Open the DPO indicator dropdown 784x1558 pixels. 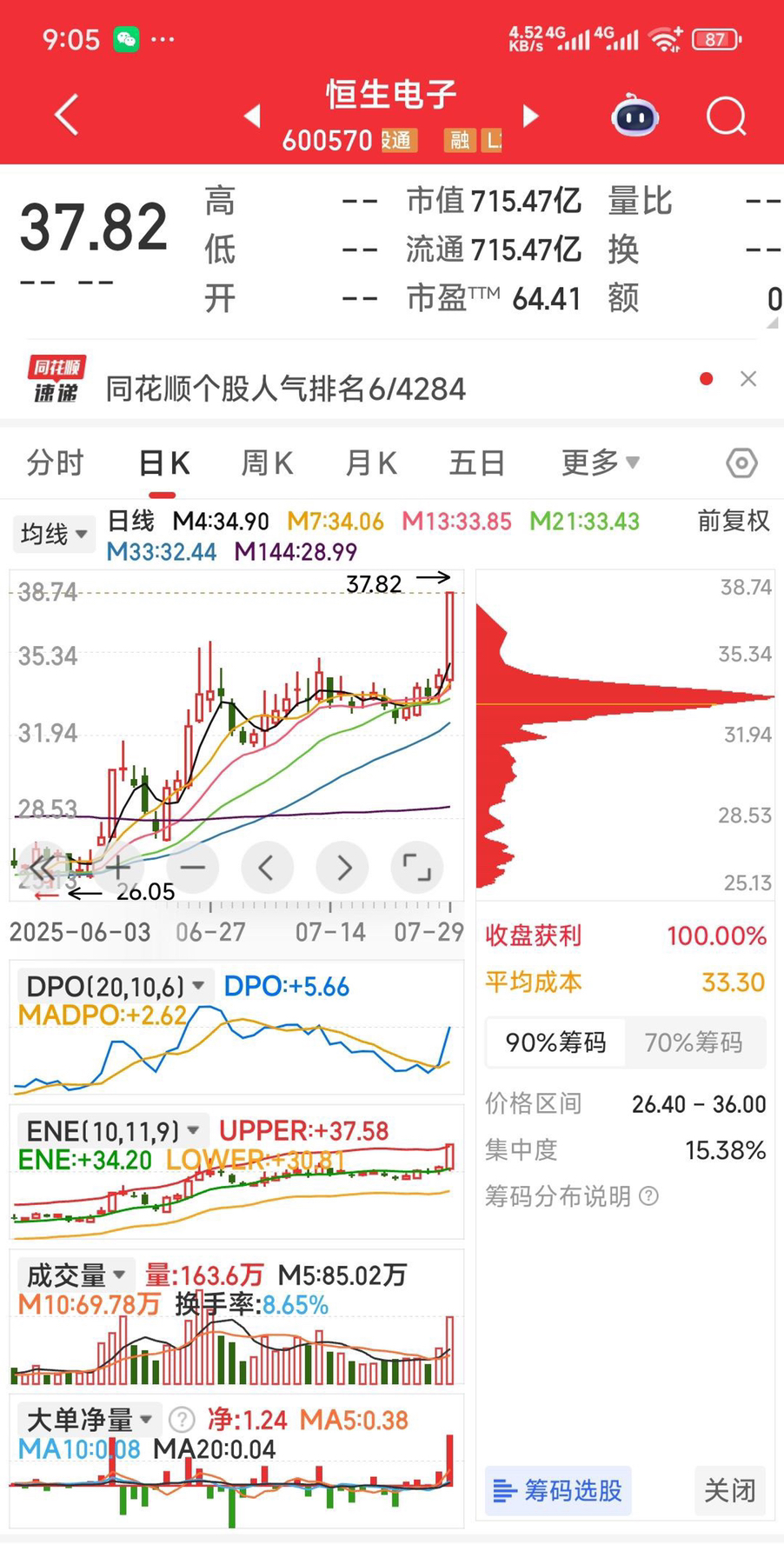point(116,986)
